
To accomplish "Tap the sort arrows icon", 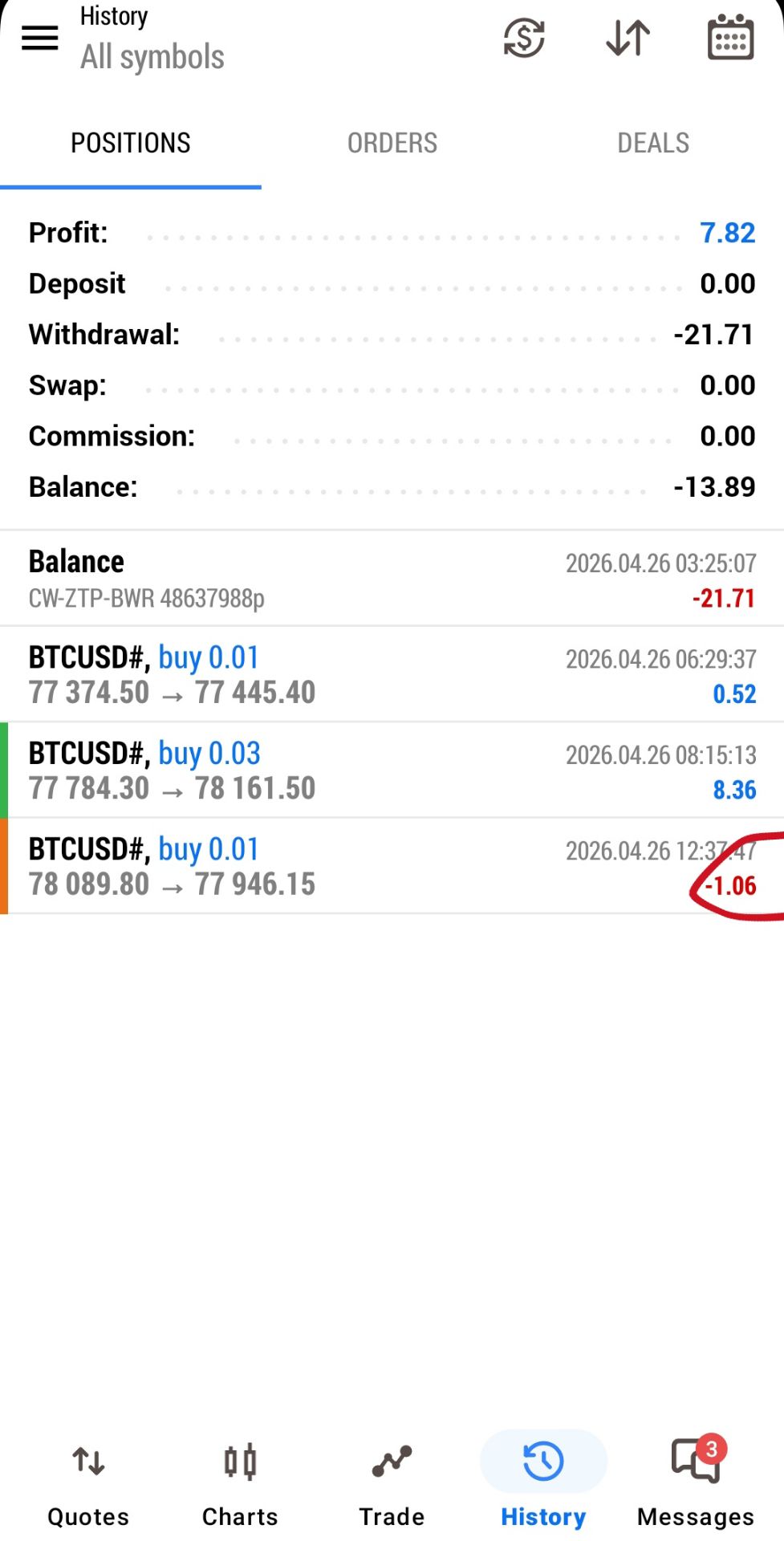I will 628,38.
